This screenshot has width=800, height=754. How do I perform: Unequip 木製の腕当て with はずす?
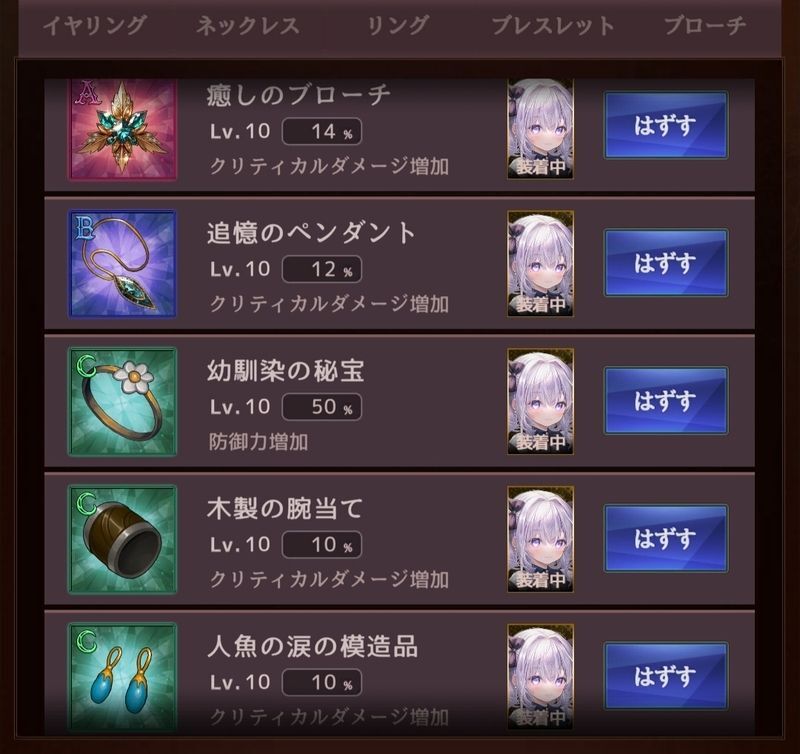coord(665,539)
